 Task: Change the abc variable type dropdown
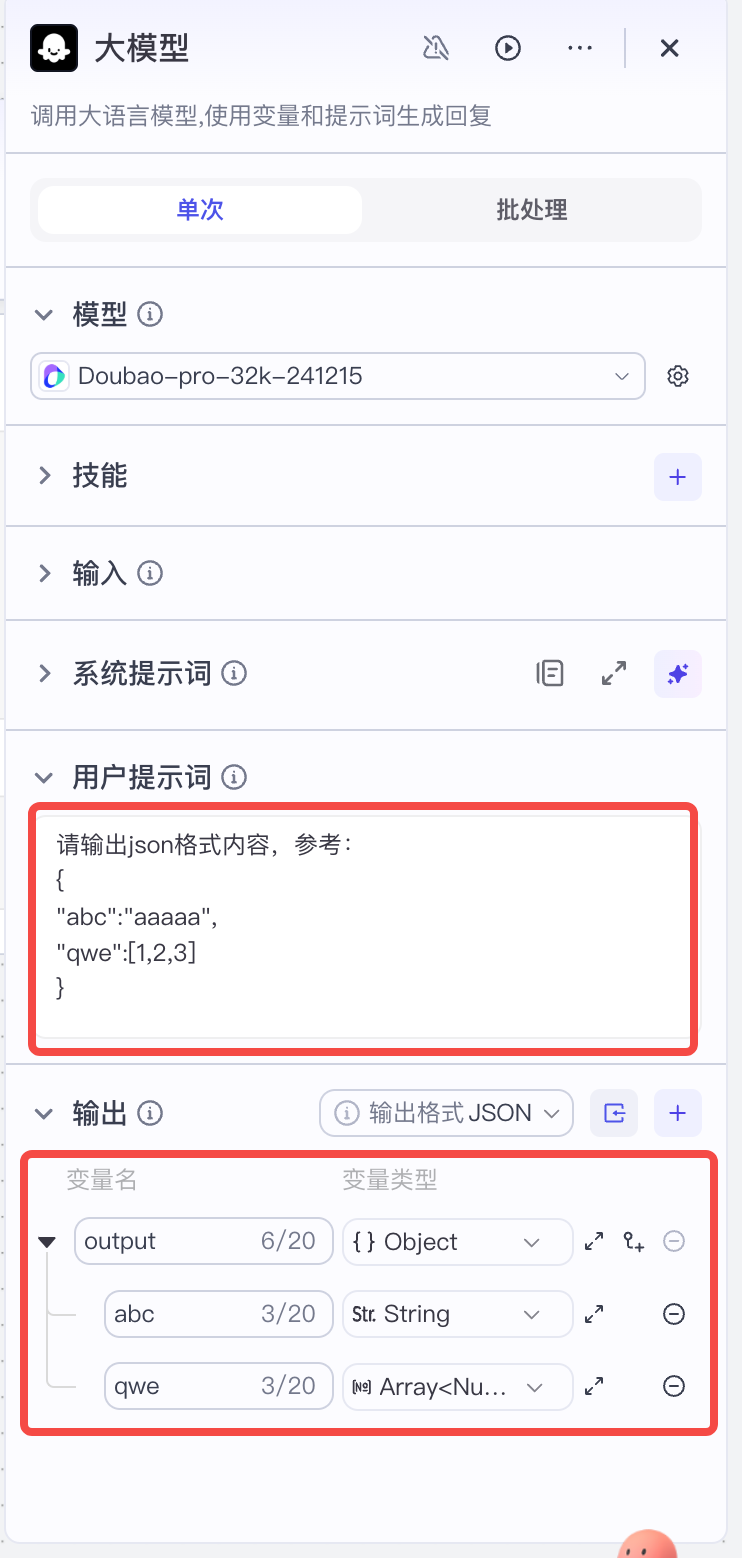click(x=458, y=1314)
